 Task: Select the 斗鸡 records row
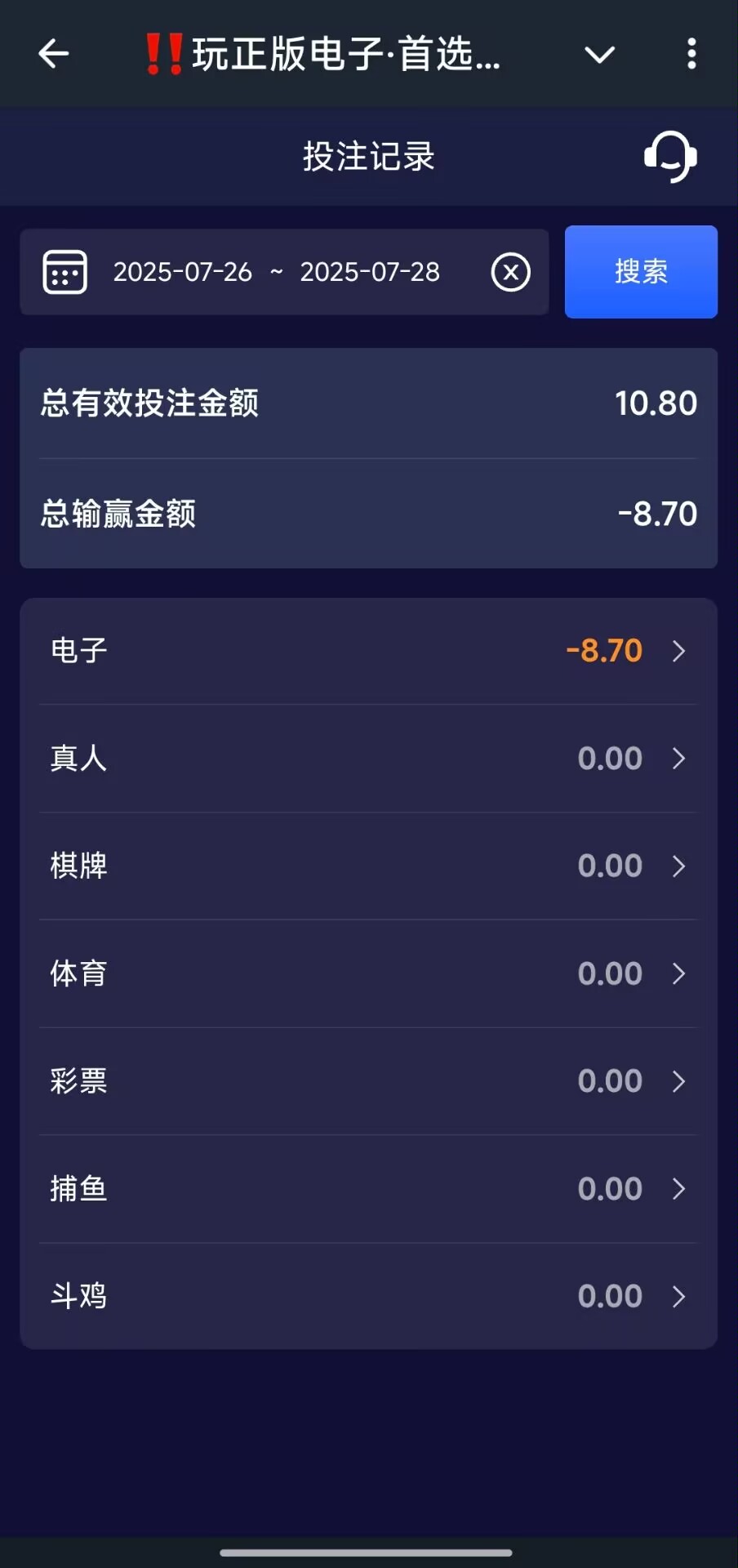pyautogui.click(x=368, y=1296)
